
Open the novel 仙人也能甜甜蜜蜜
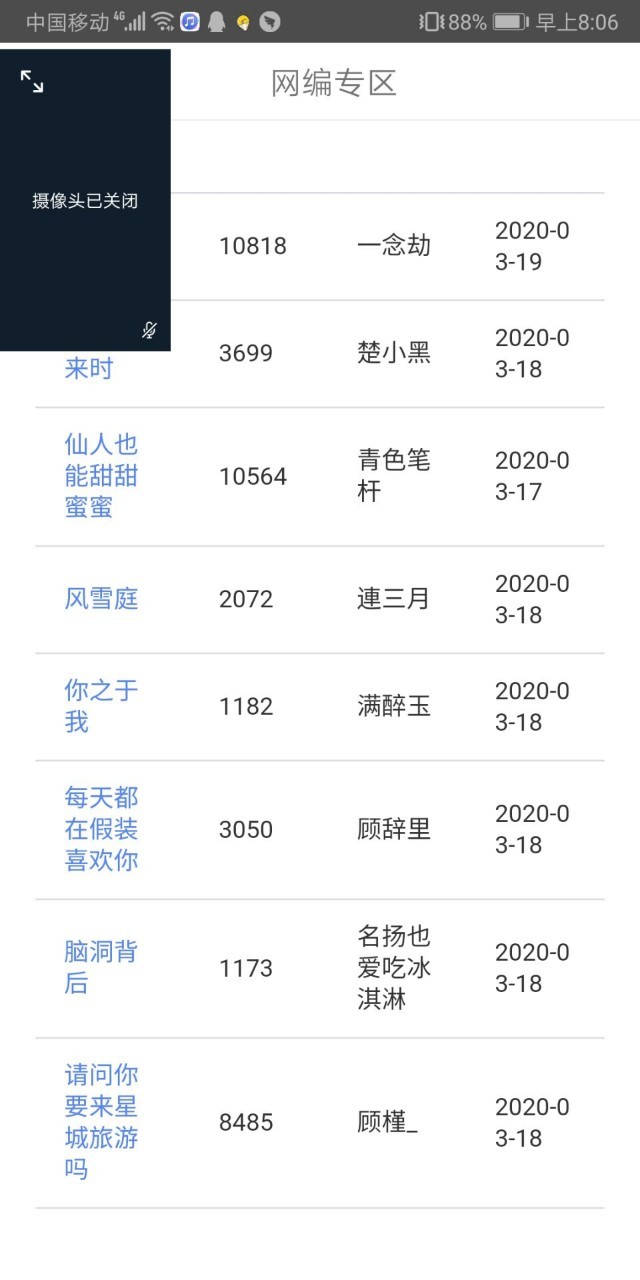click(x=101, y=476)
